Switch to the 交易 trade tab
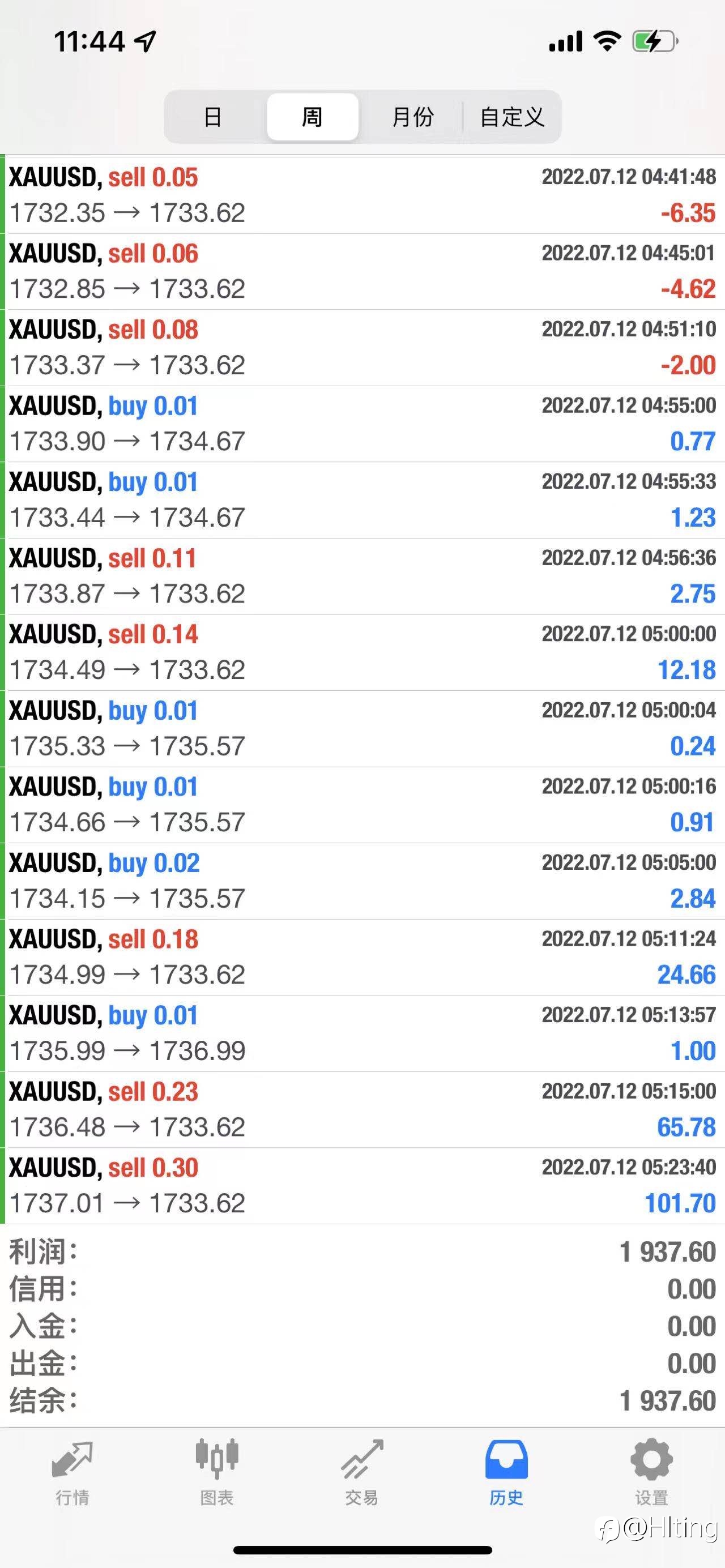Screen dimensions: 725x1568 tap(361, 1472)
